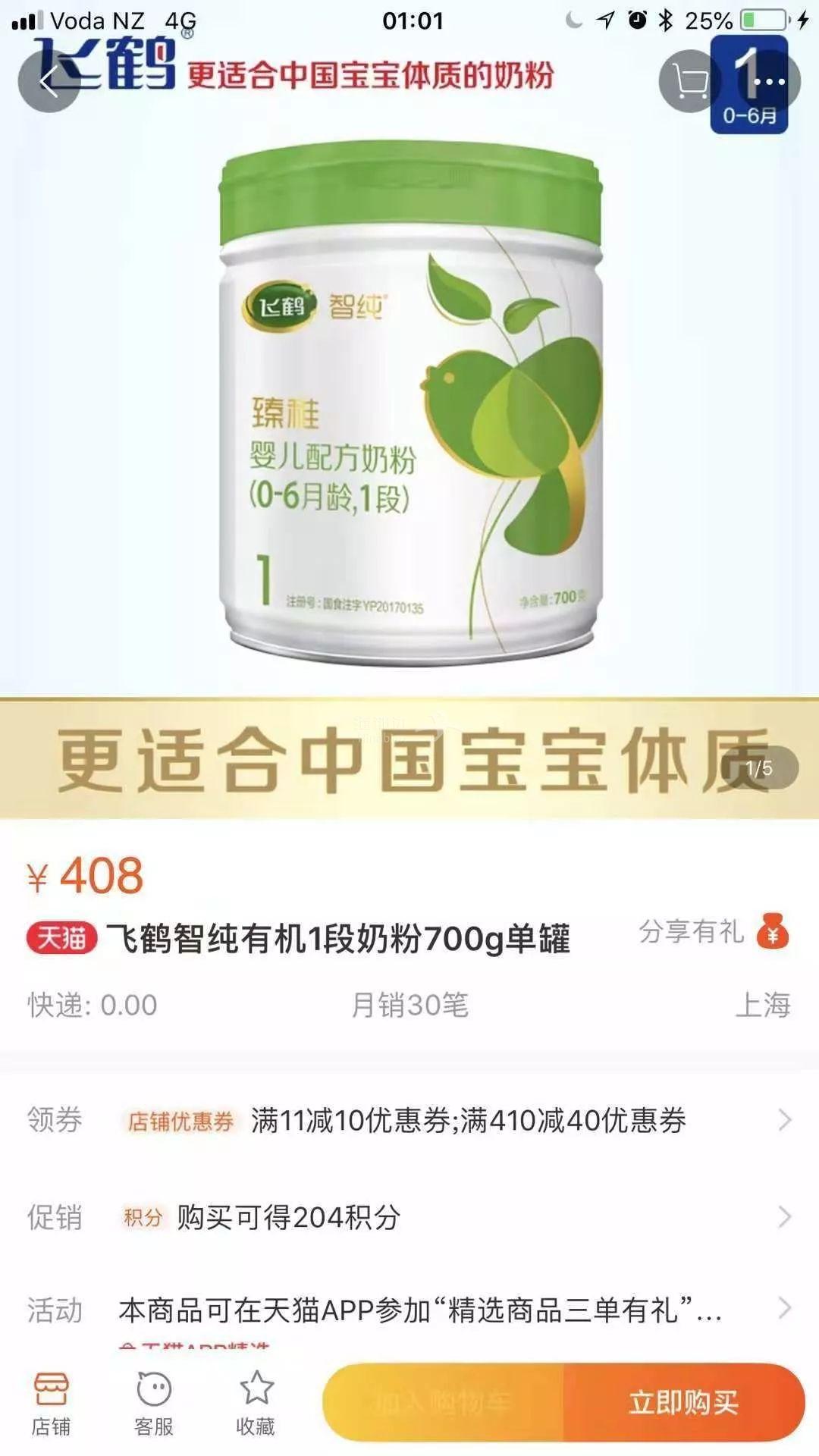This screenshot has width=819, height=1456.
Task: Open the 活动 activity details row
Action: (x=409, y=1310)
